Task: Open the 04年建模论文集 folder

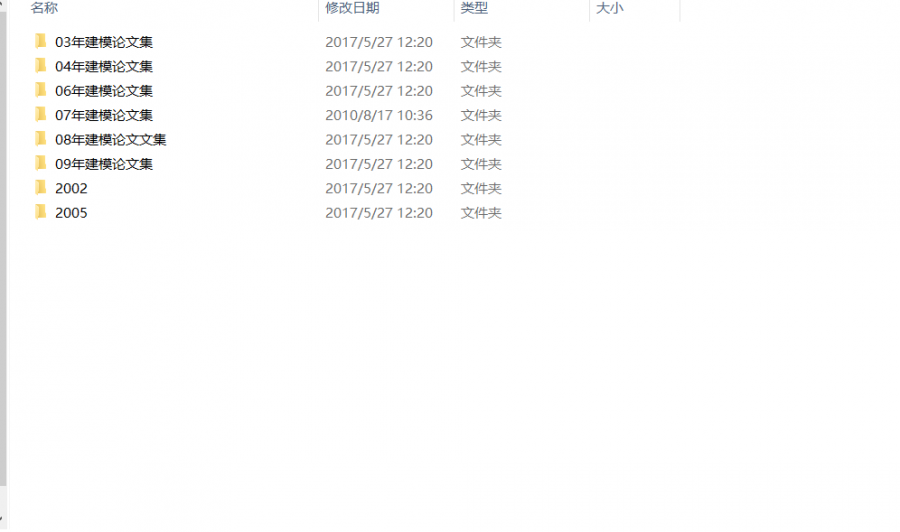Action: point(103,66)
